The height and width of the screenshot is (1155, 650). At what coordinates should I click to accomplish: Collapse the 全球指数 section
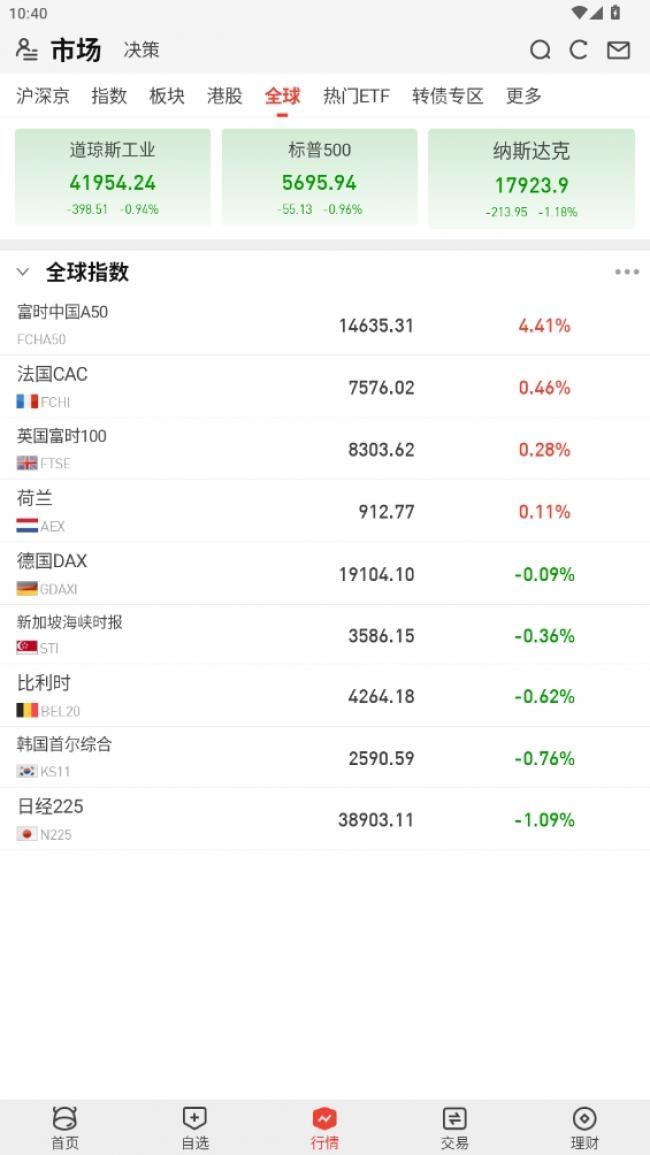tap(23, 272)
